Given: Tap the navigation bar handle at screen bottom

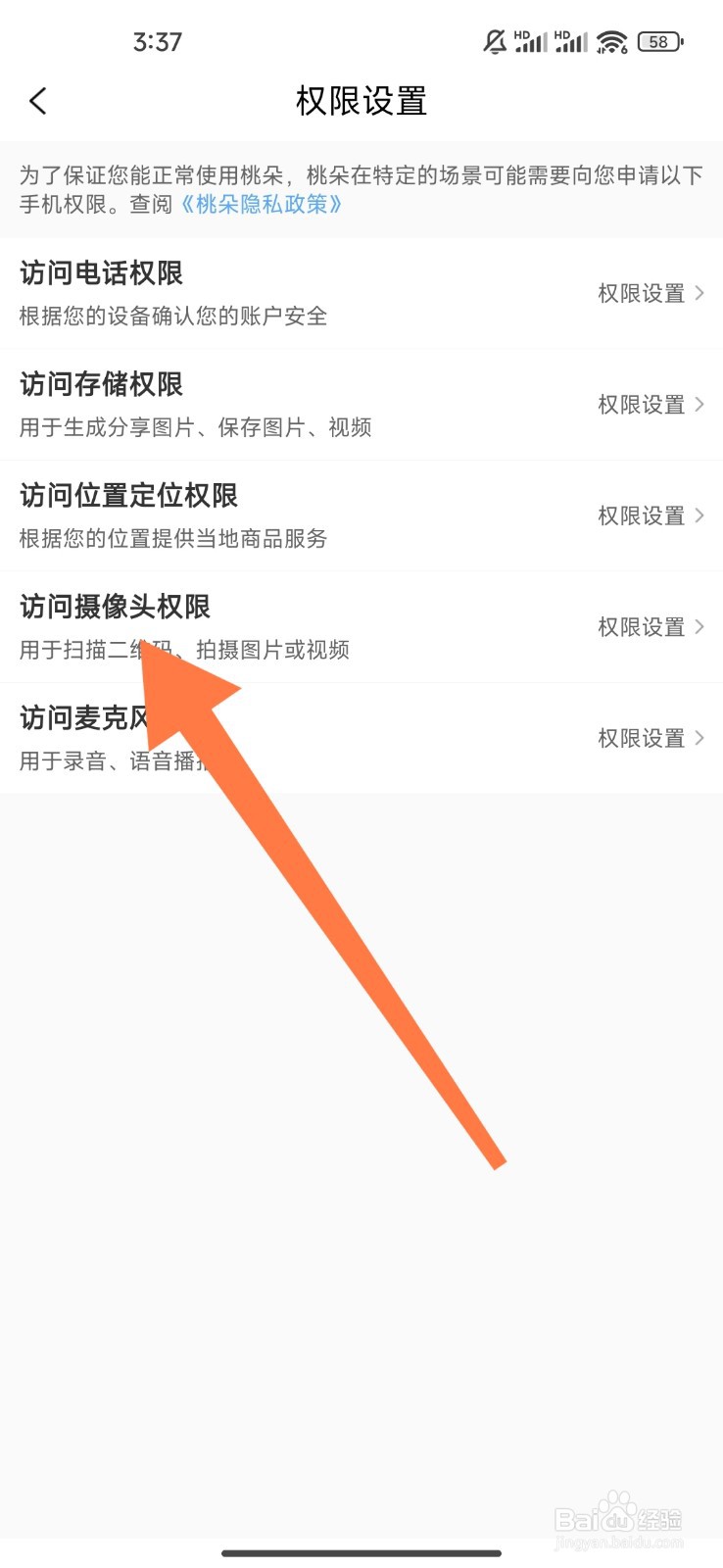Looking at the screenshot, I should click(x=361, y=1552).
